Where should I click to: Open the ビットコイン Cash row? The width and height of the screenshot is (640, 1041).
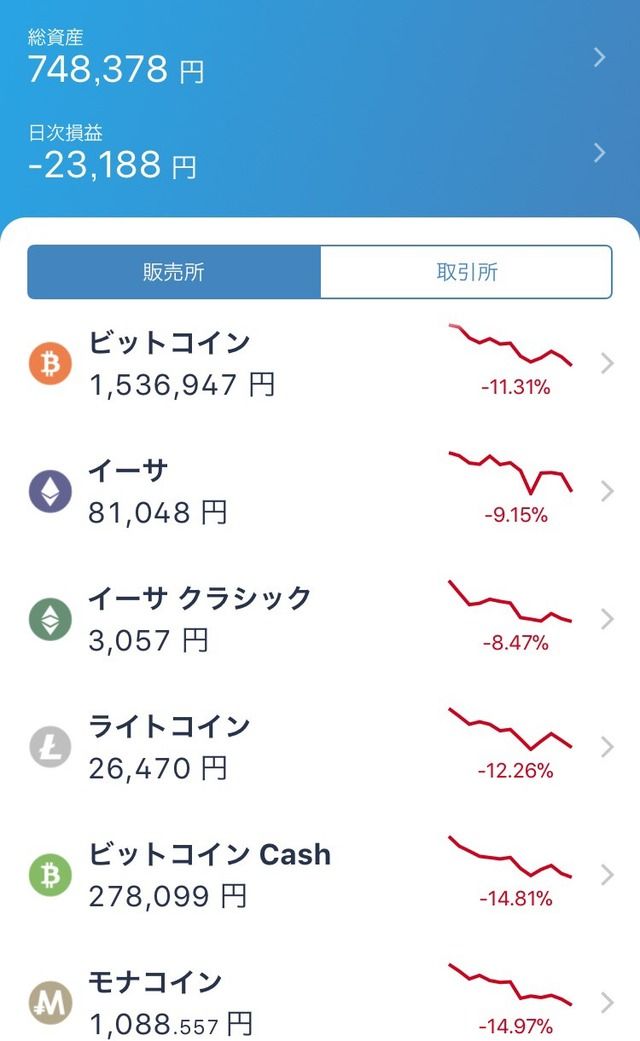tap(320, 875)
